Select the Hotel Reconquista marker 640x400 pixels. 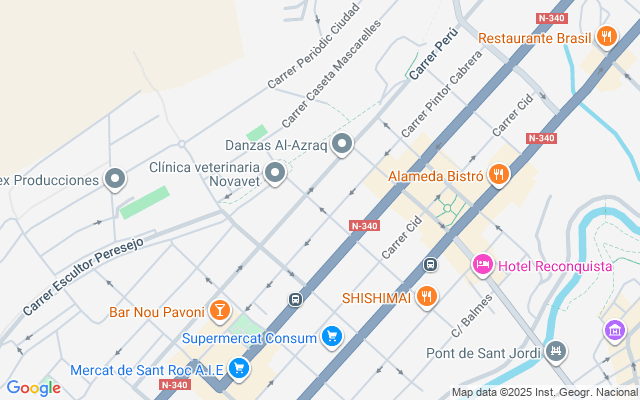coord(482,265)
